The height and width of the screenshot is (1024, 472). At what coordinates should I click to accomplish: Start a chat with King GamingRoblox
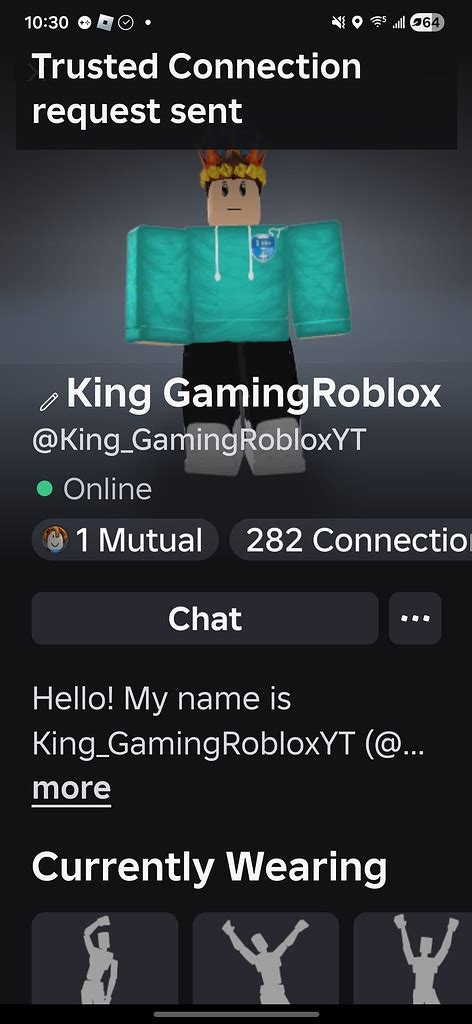pyautogui.click(x=204, y=618)
